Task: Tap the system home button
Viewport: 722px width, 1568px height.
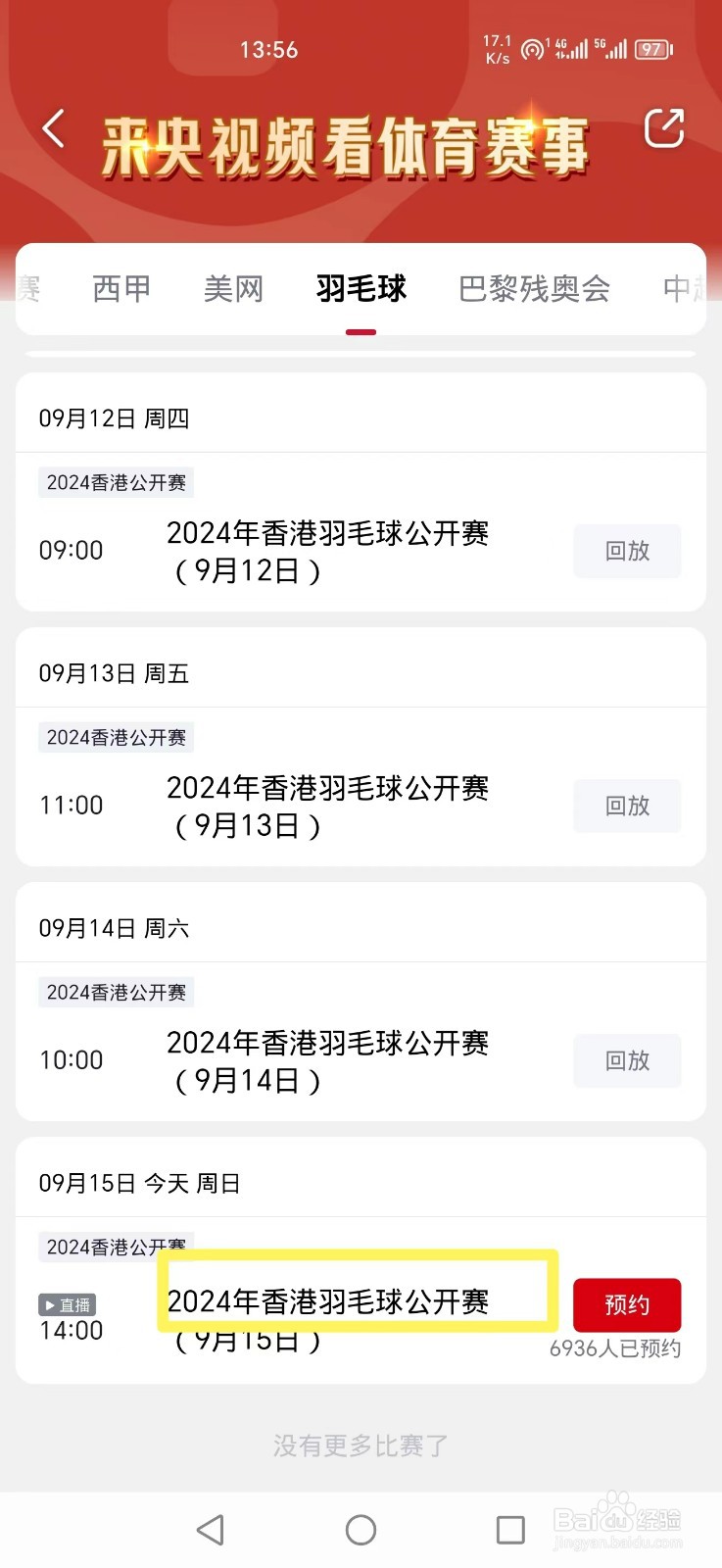Action: tap(361, 1530)
